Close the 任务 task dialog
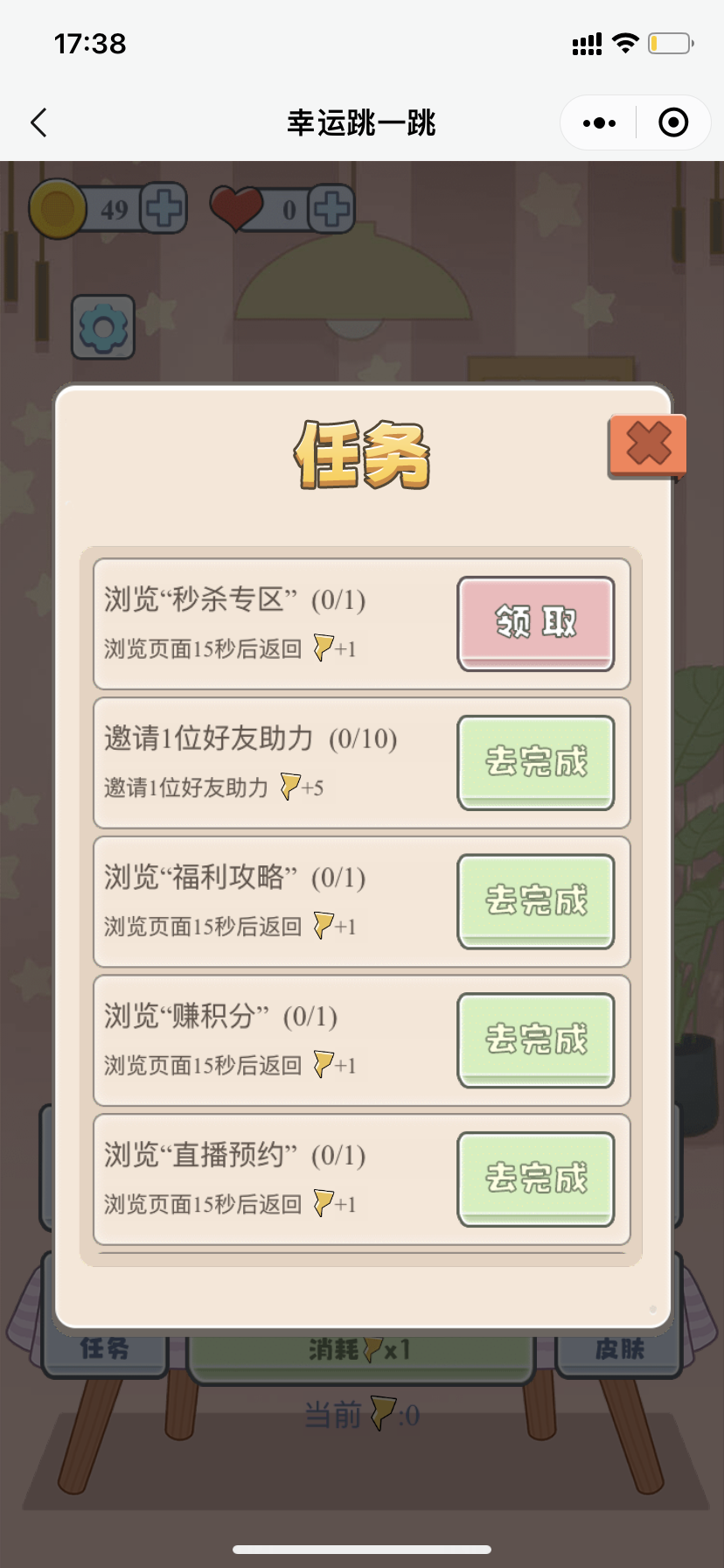 648,444
